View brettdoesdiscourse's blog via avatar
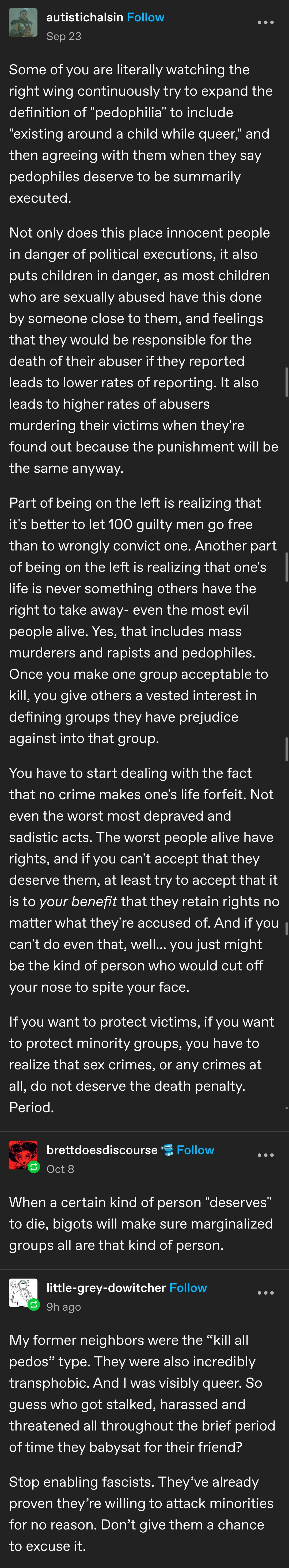This screenshot has width=289, height=1568. coord(23,1155)
